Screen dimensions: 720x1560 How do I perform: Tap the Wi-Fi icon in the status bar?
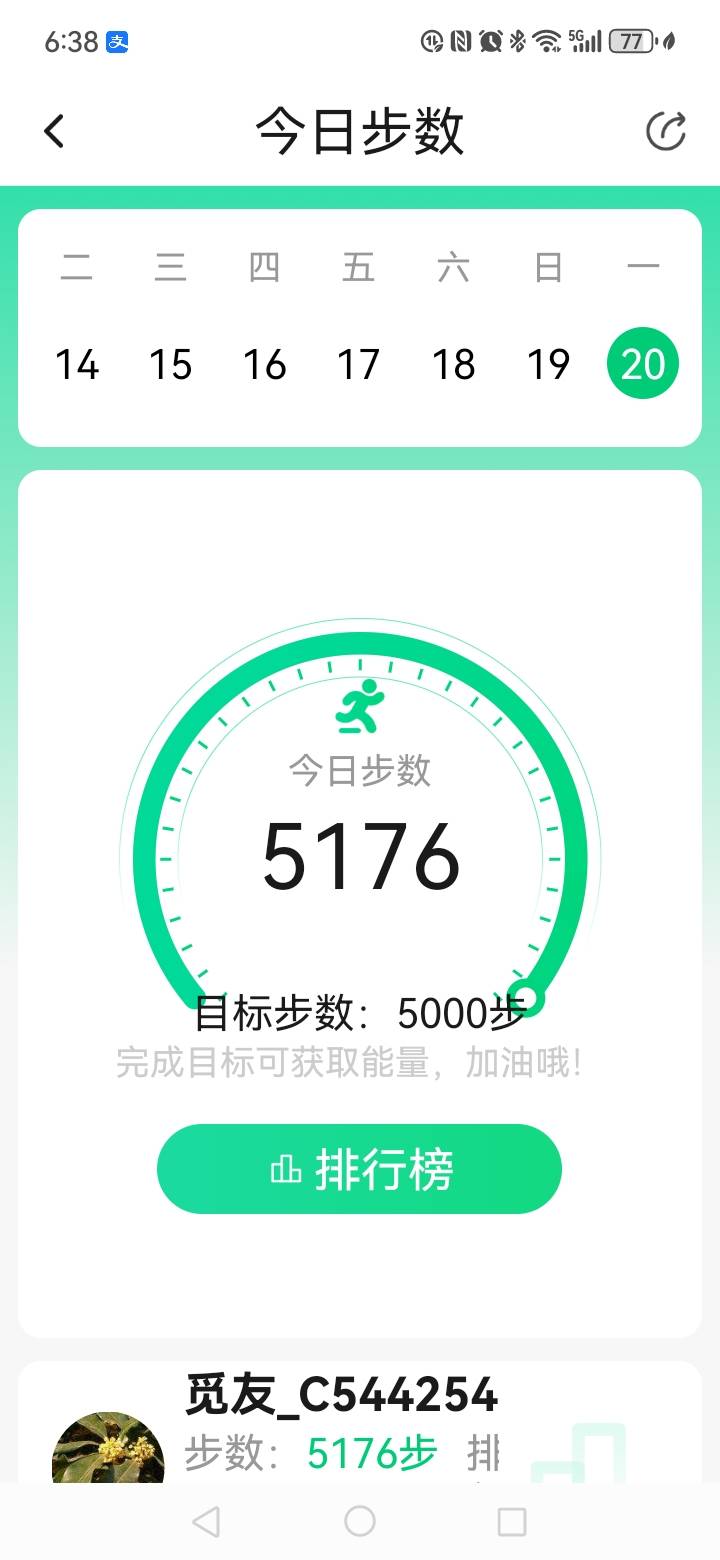tap(548, 42)
